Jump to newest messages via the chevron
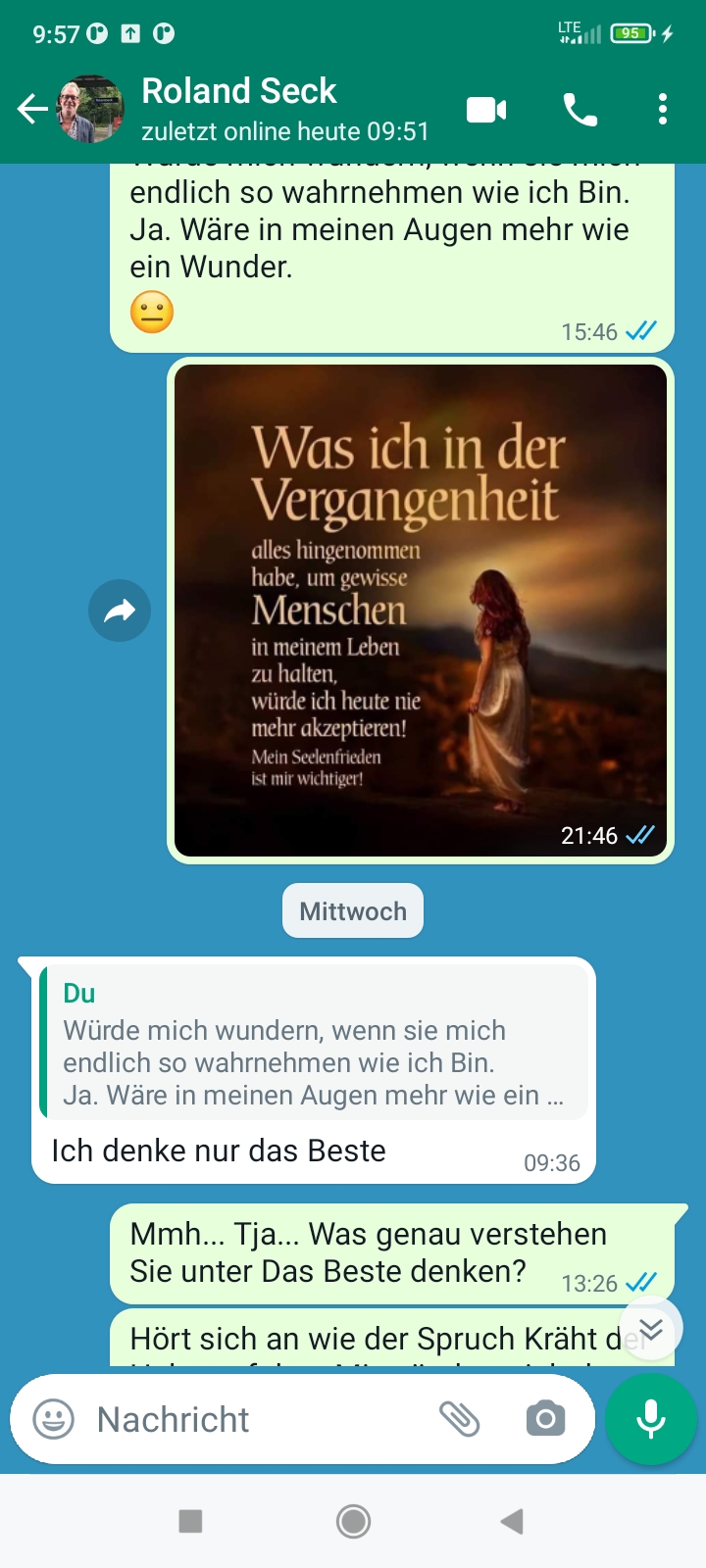Image resolution: width=706 pixels, height=1568 pixels. coord(650,1329)
